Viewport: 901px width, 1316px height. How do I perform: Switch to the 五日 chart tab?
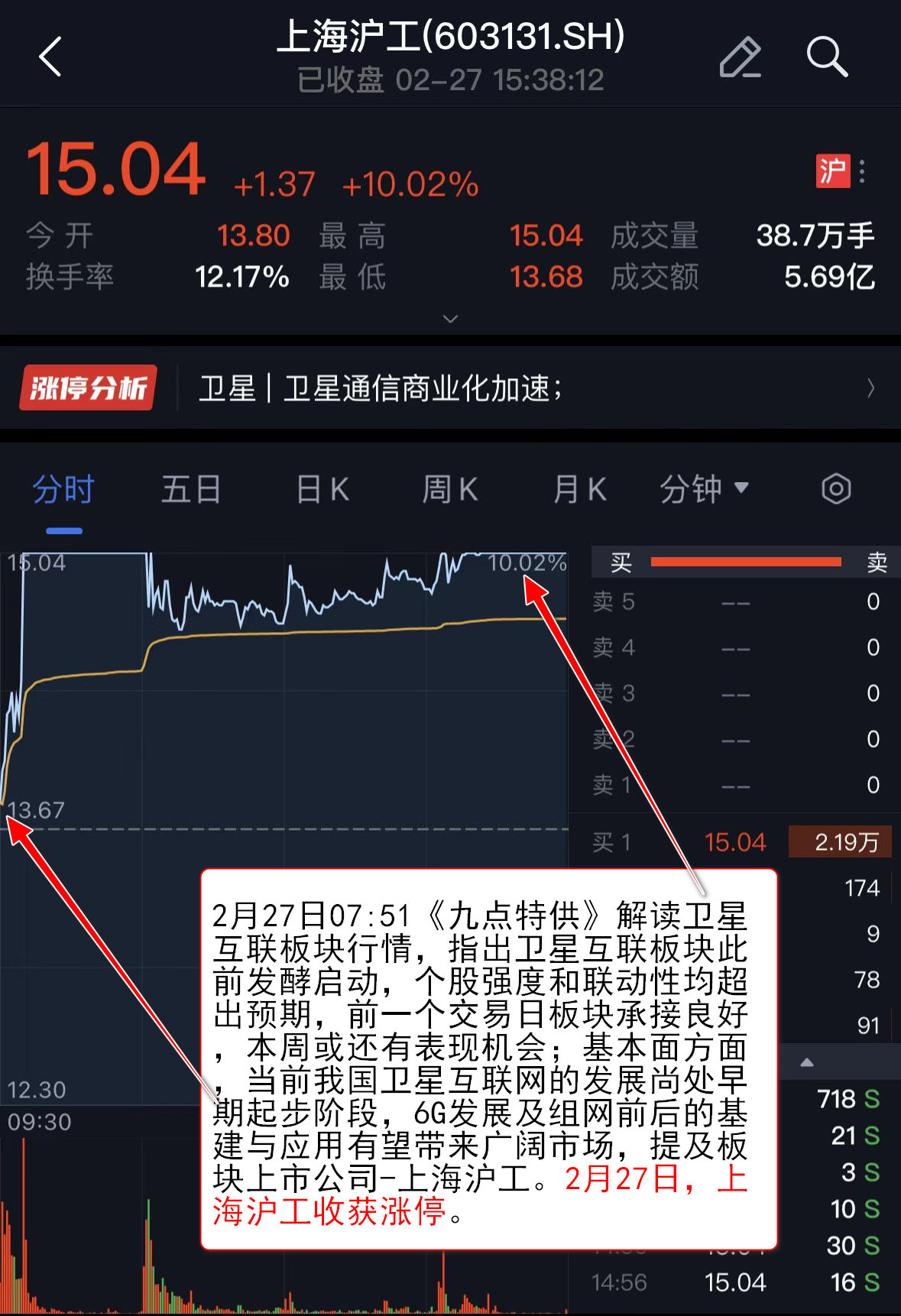pyautogui.click(x=191, y=490)
